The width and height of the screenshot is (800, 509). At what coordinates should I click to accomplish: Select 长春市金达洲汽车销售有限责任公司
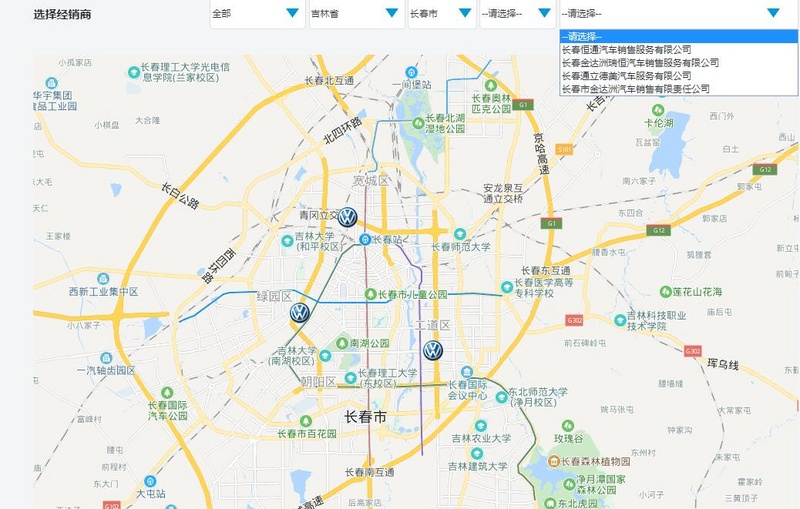tap(635, 88)
